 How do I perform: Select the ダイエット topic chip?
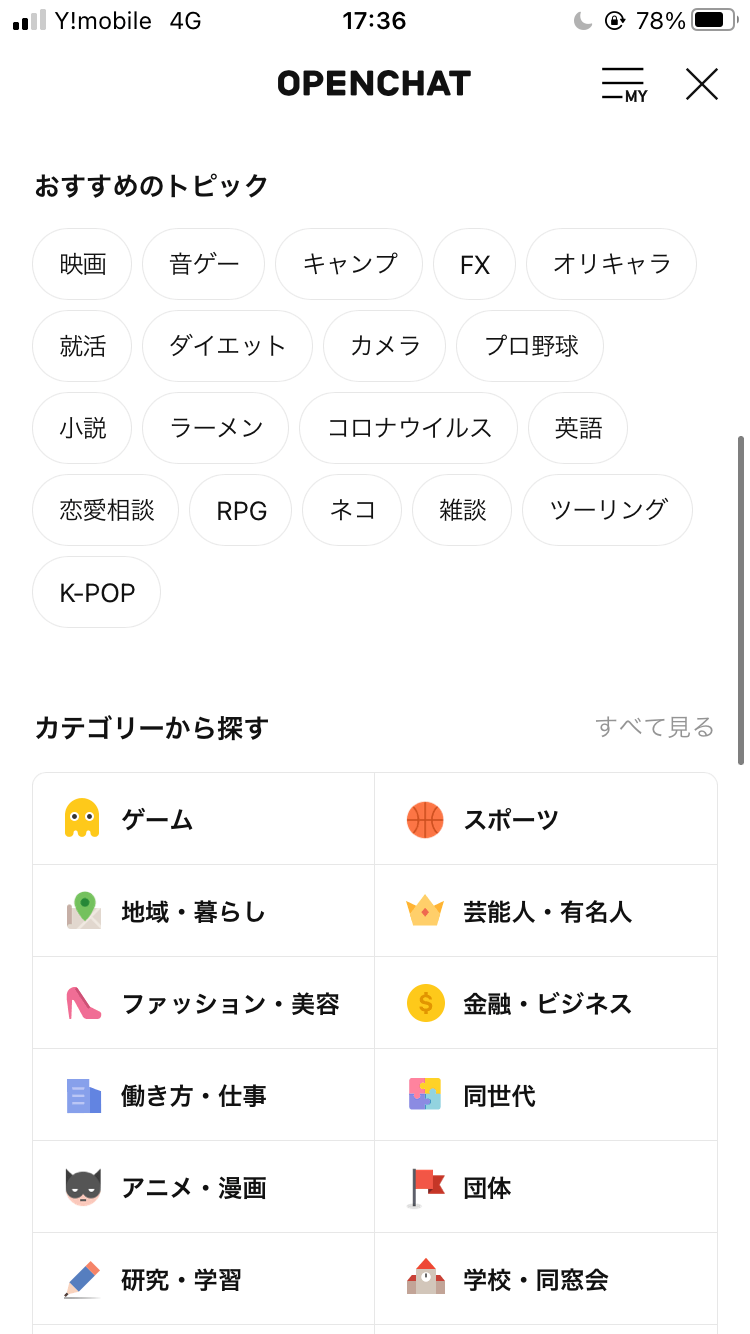[227, 346]
